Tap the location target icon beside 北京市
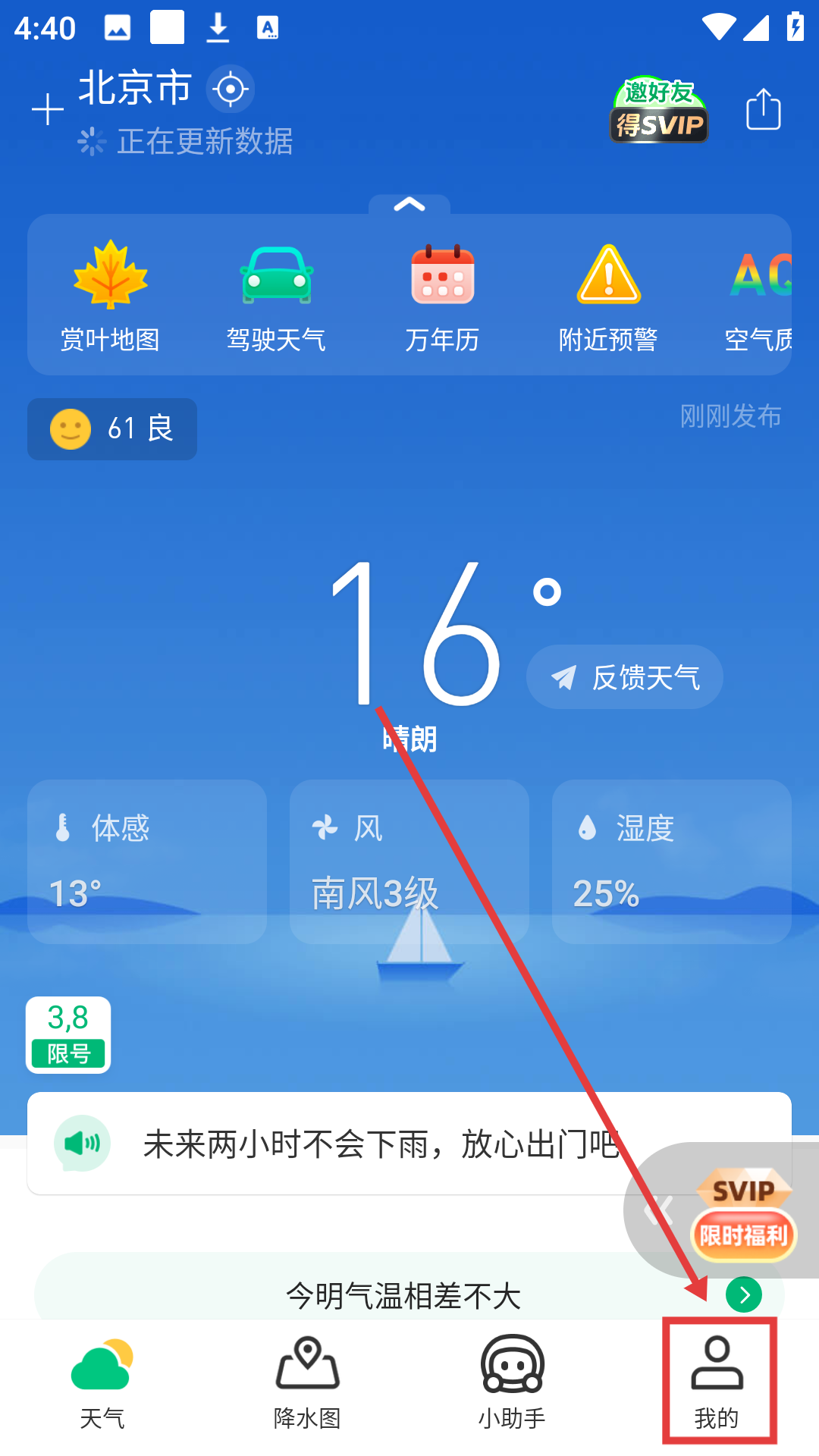This screenshot has width=819, height=1456. (231, 89)
